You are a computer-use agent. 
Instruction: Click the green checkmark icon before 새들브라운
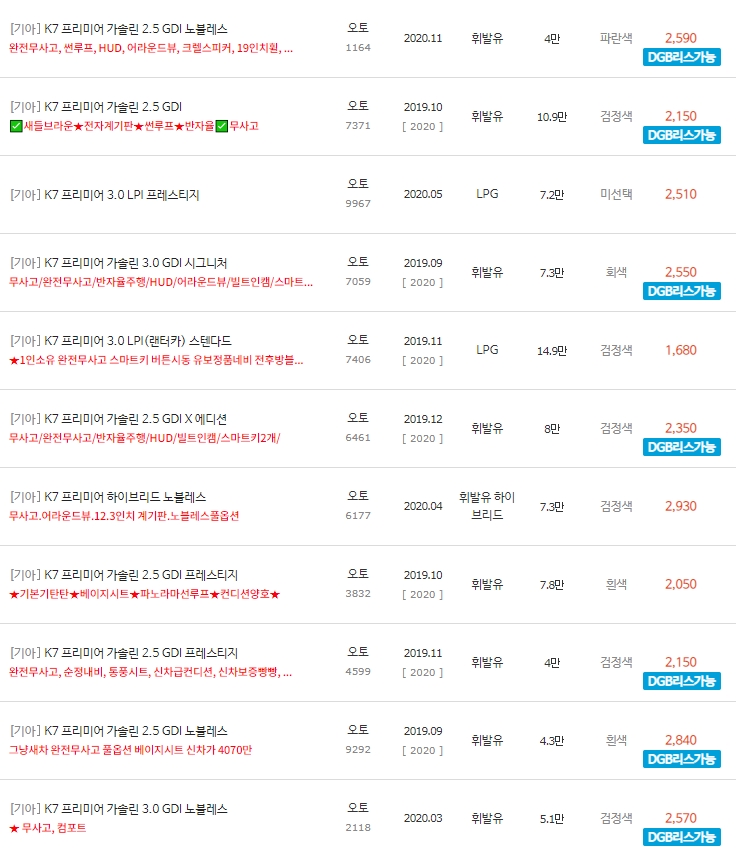click(x=14, y=128)
